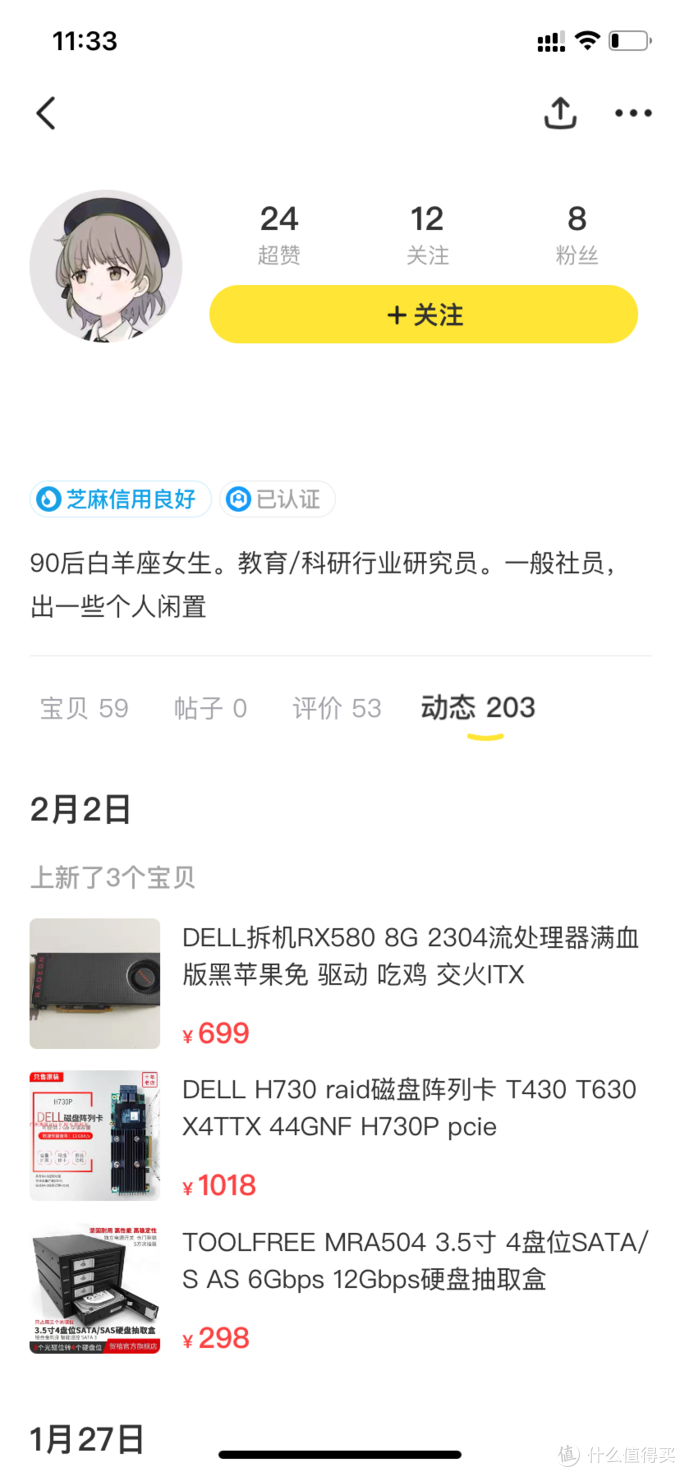Tap the 芝麻信用良好 credit badge
This screenshot has height=1472, width=680.
click(120, 499)
